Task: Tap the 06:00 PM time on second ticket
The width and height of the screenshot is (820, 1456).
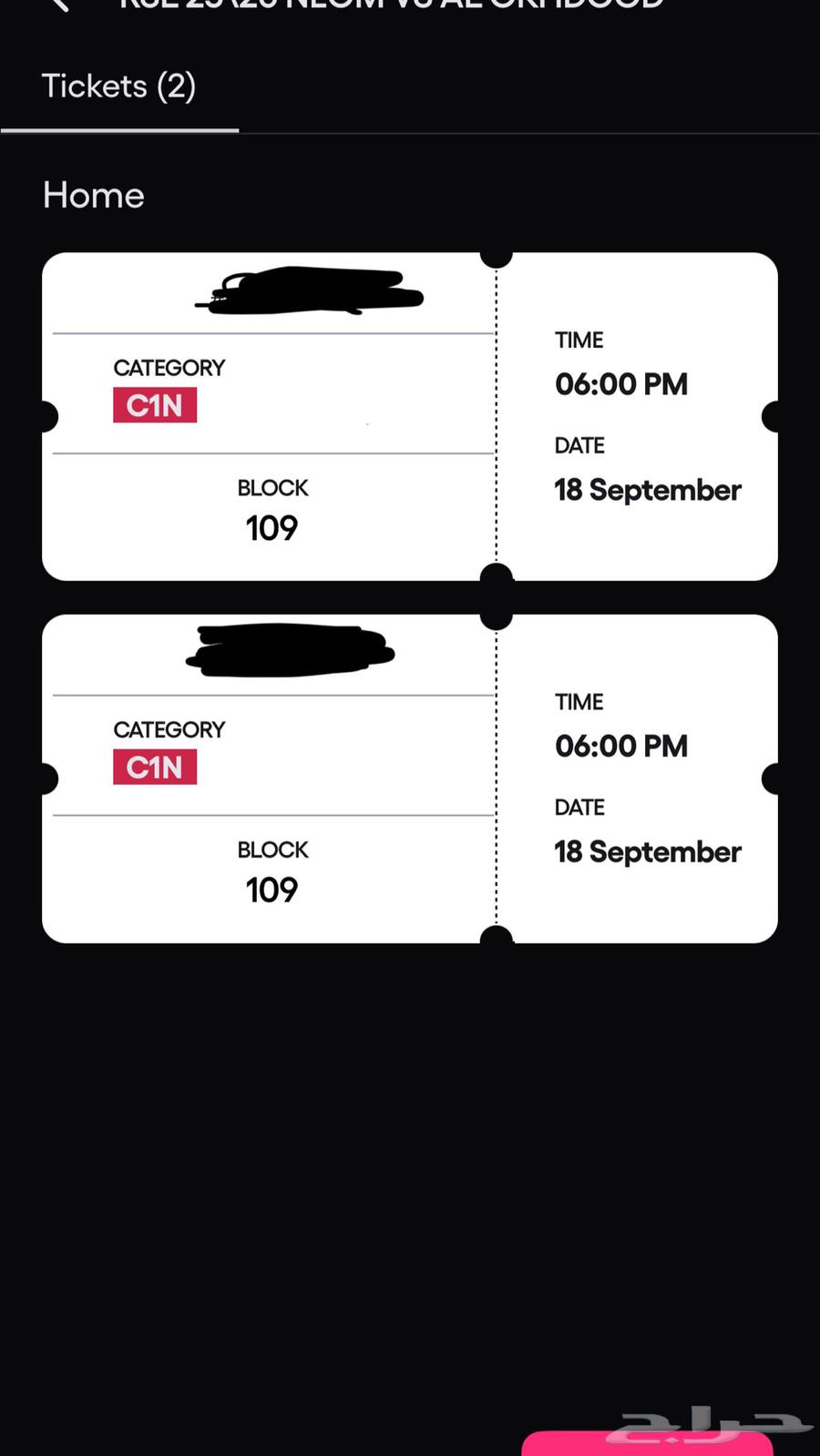Action: pyautogui.click(x=620, y=745)
